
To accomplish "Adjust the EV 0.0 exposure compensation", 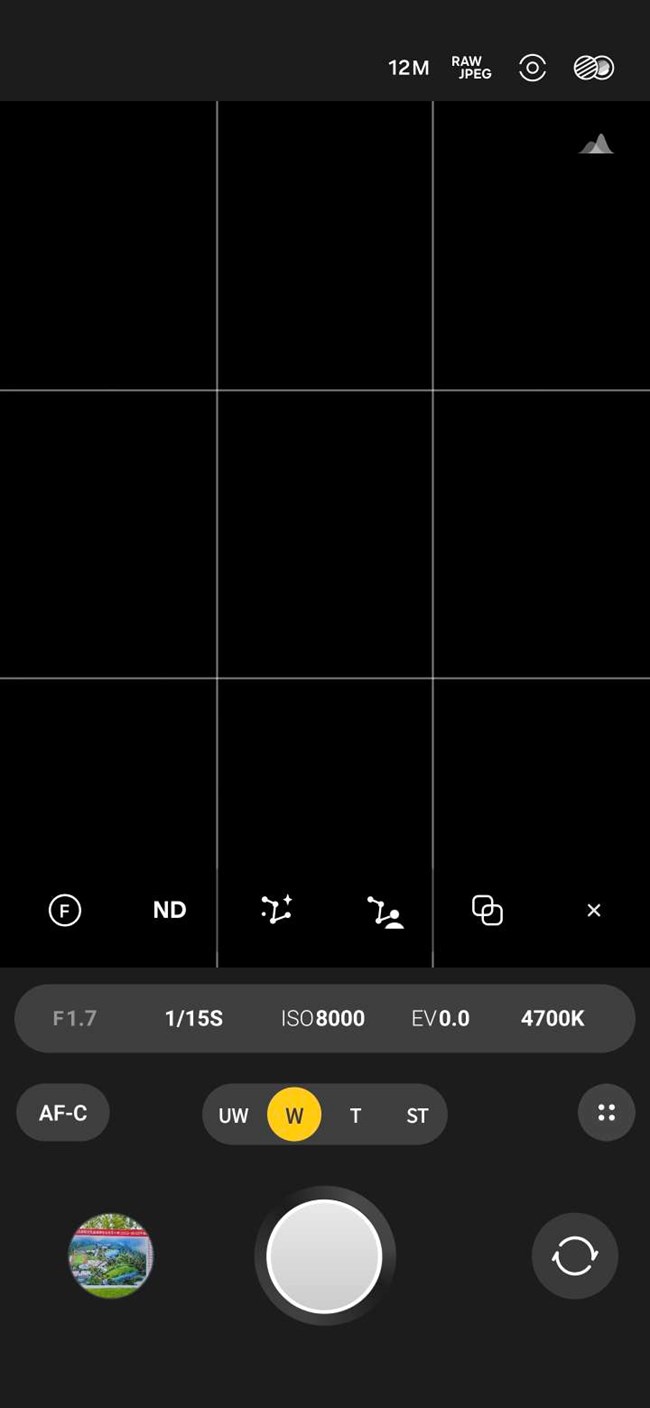I will (x=440, y=1019).
